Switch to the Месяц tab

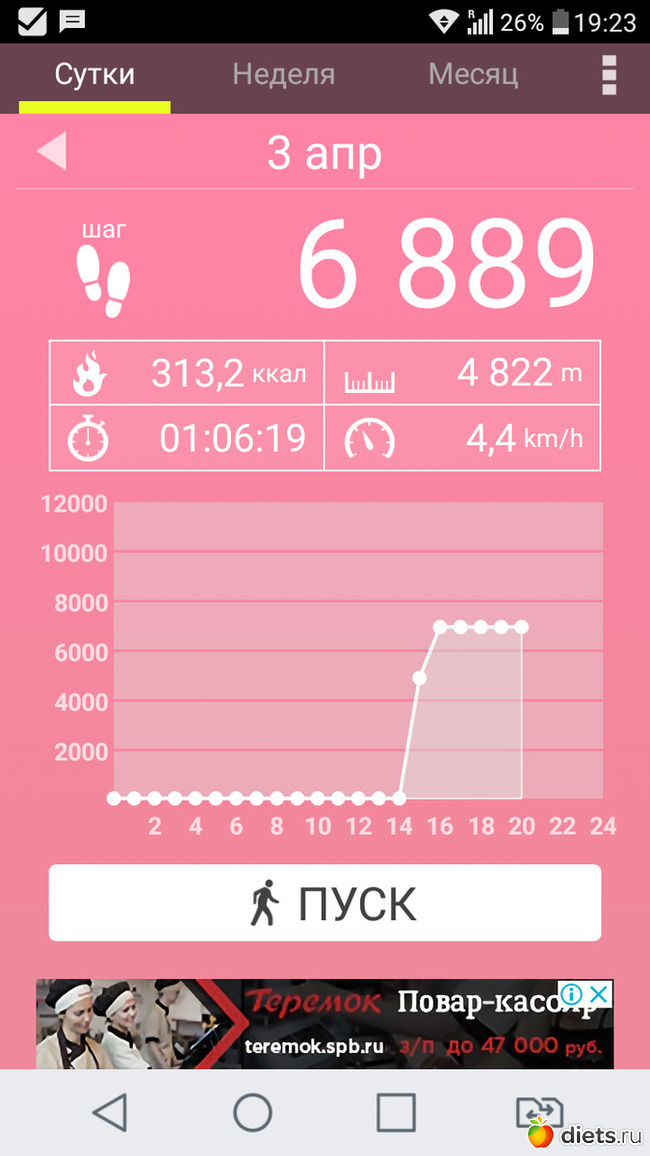[x=473, y=75]
